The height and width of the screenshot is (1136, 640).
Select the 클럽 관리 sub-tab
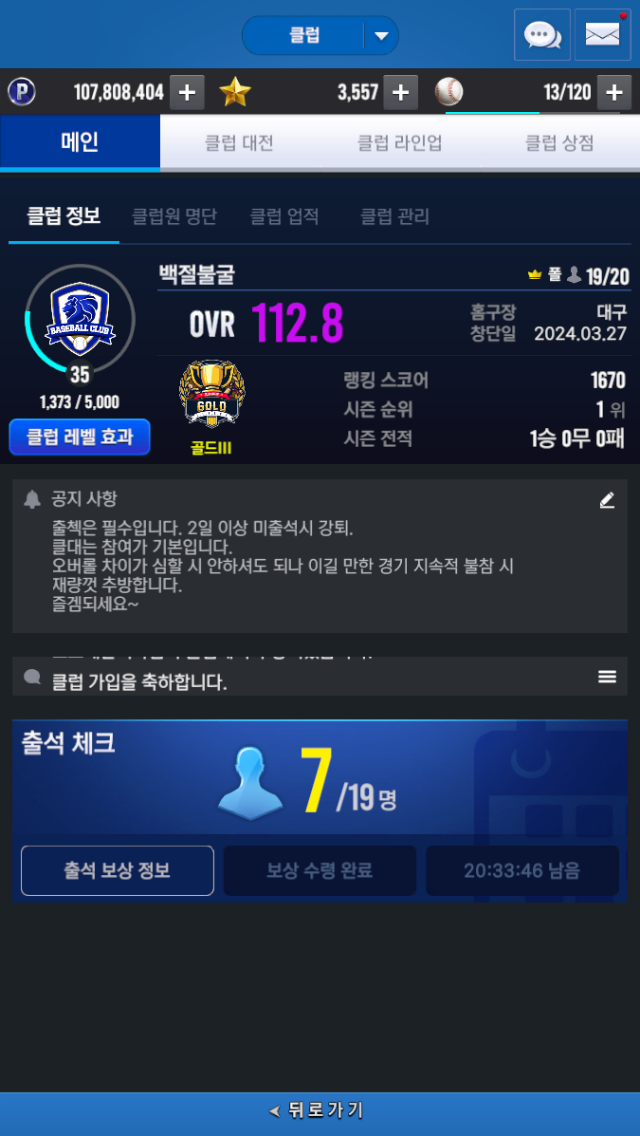(394, 215)
